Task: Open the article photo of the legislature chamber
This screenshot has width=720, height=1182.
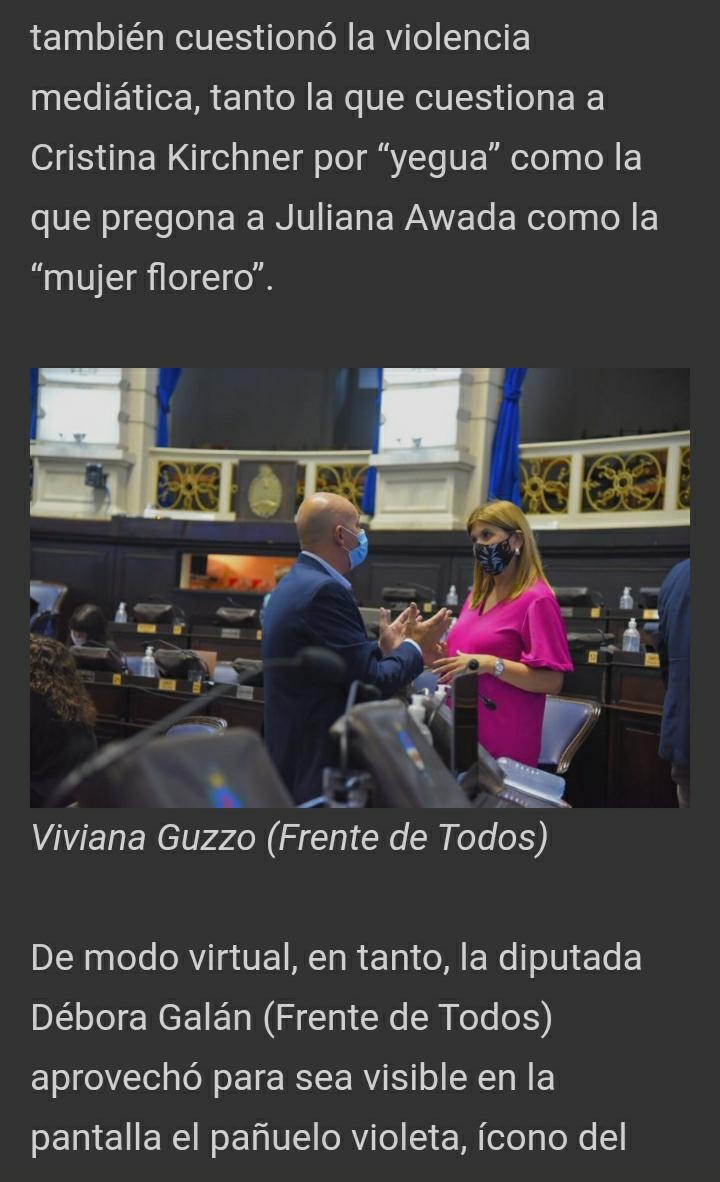Action: (359, 587)
